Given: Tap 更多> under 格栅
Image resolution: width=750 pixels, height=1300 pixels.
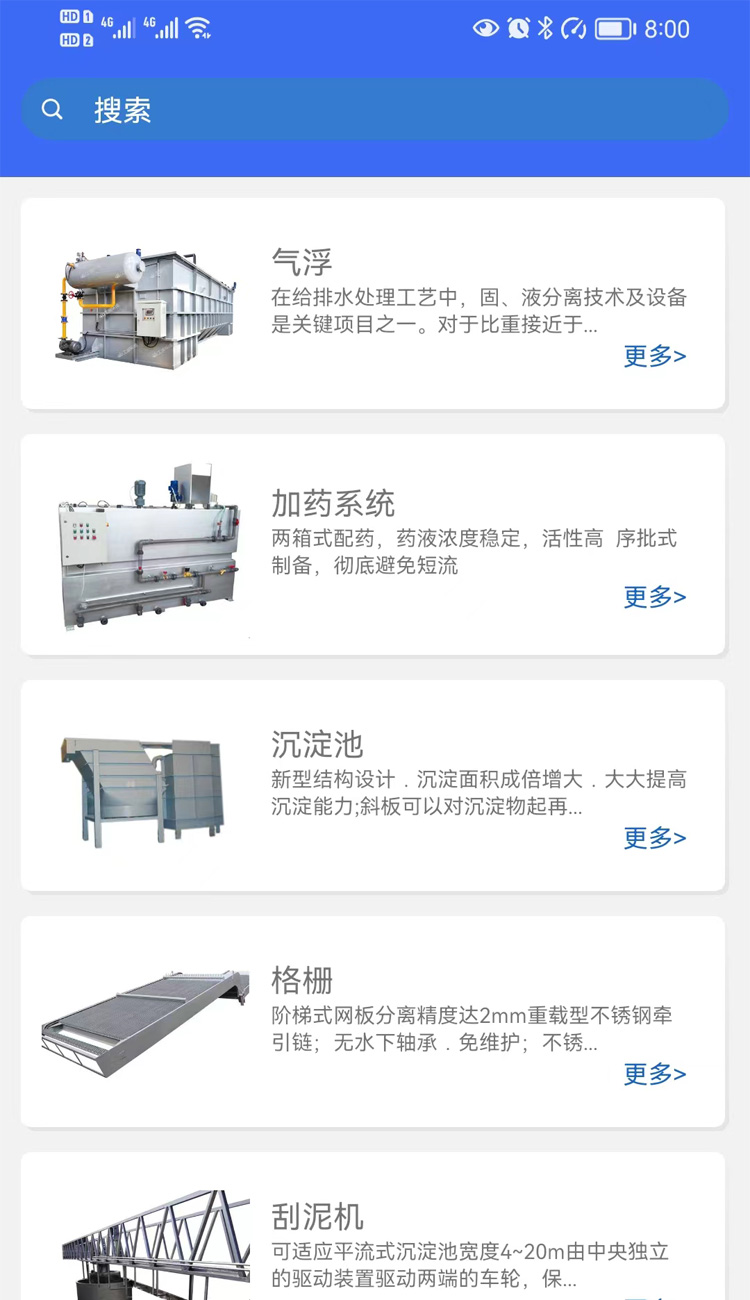Looking at the screenshot, I should (654, 1074).
